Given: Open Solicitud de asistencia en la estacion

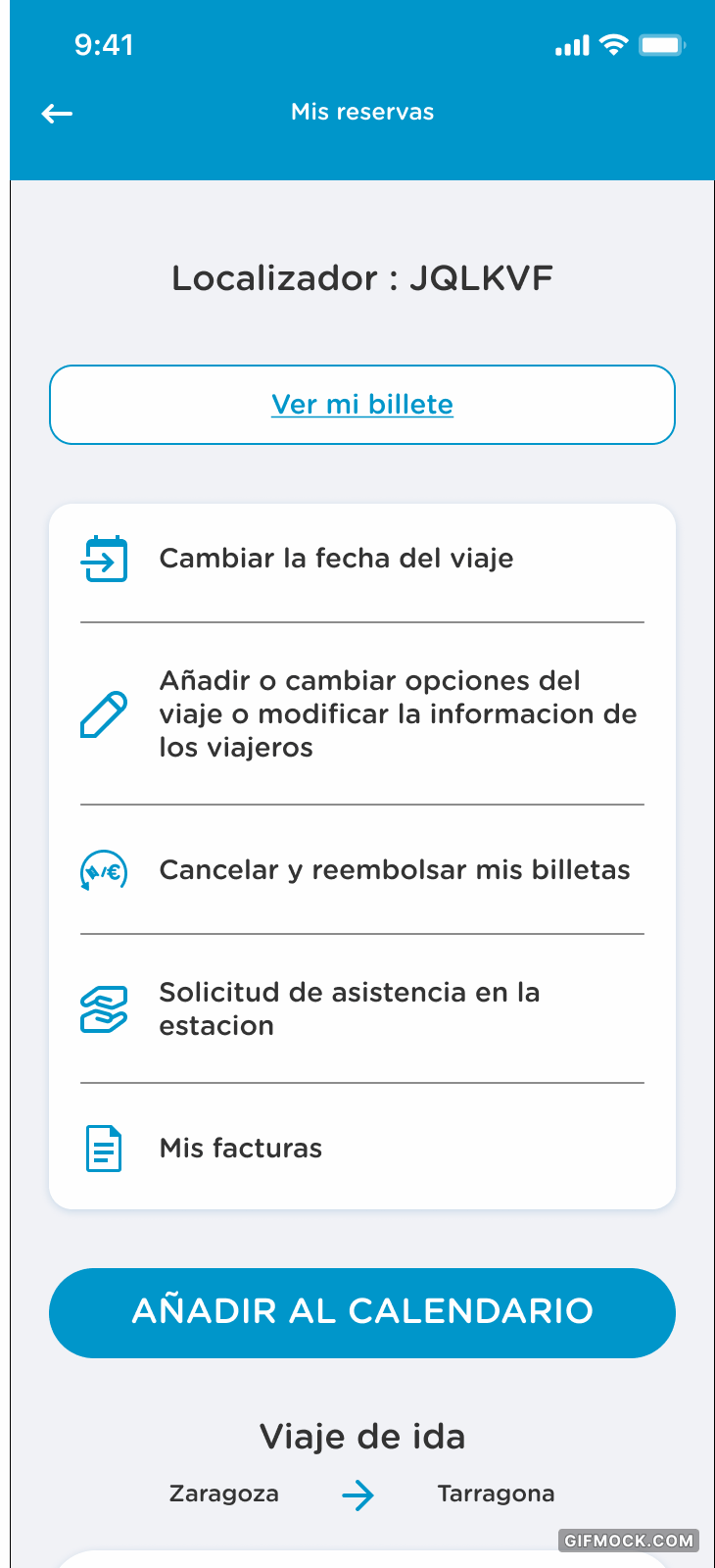Looking at the screenshot, I should point(362,1009).
